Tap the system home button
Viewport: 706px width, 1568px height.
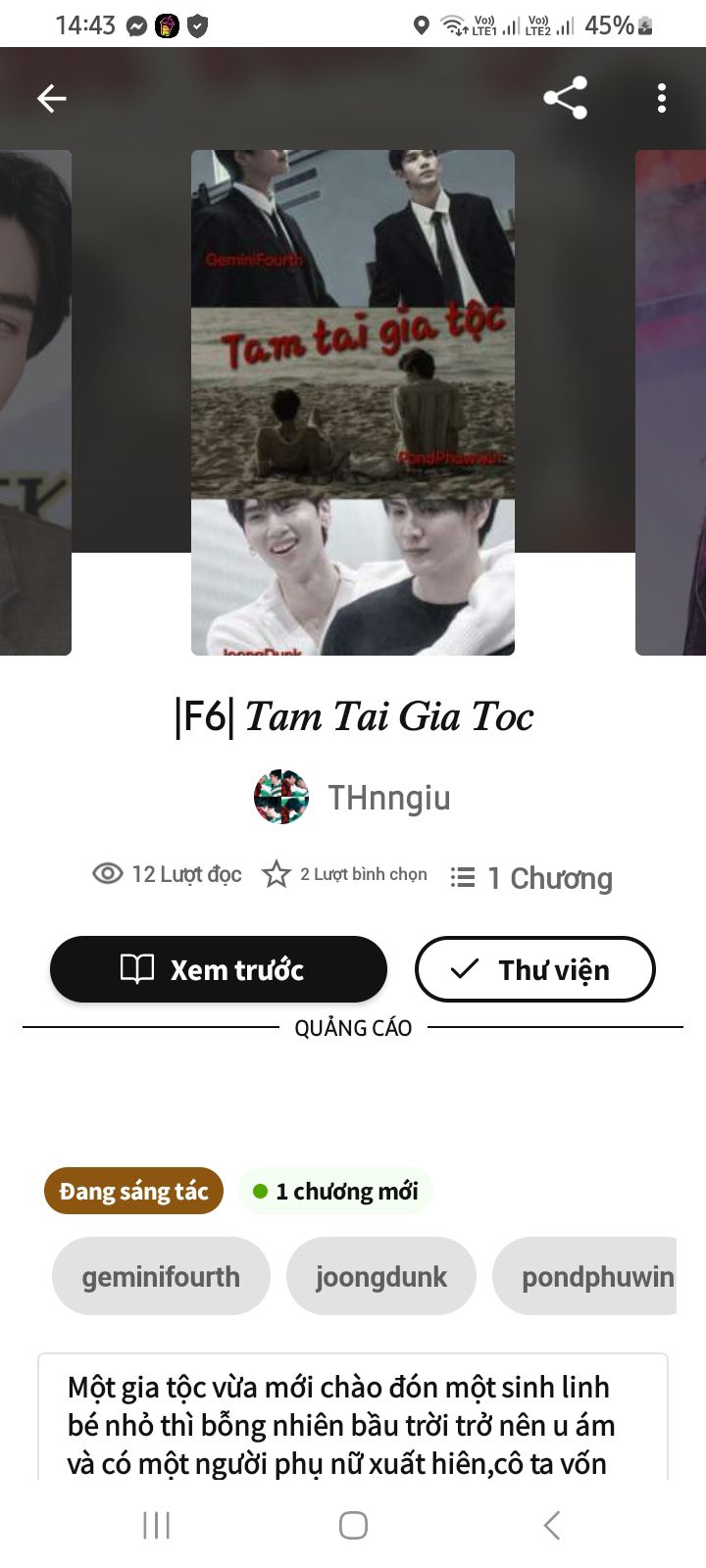[x=353, y=1525]
